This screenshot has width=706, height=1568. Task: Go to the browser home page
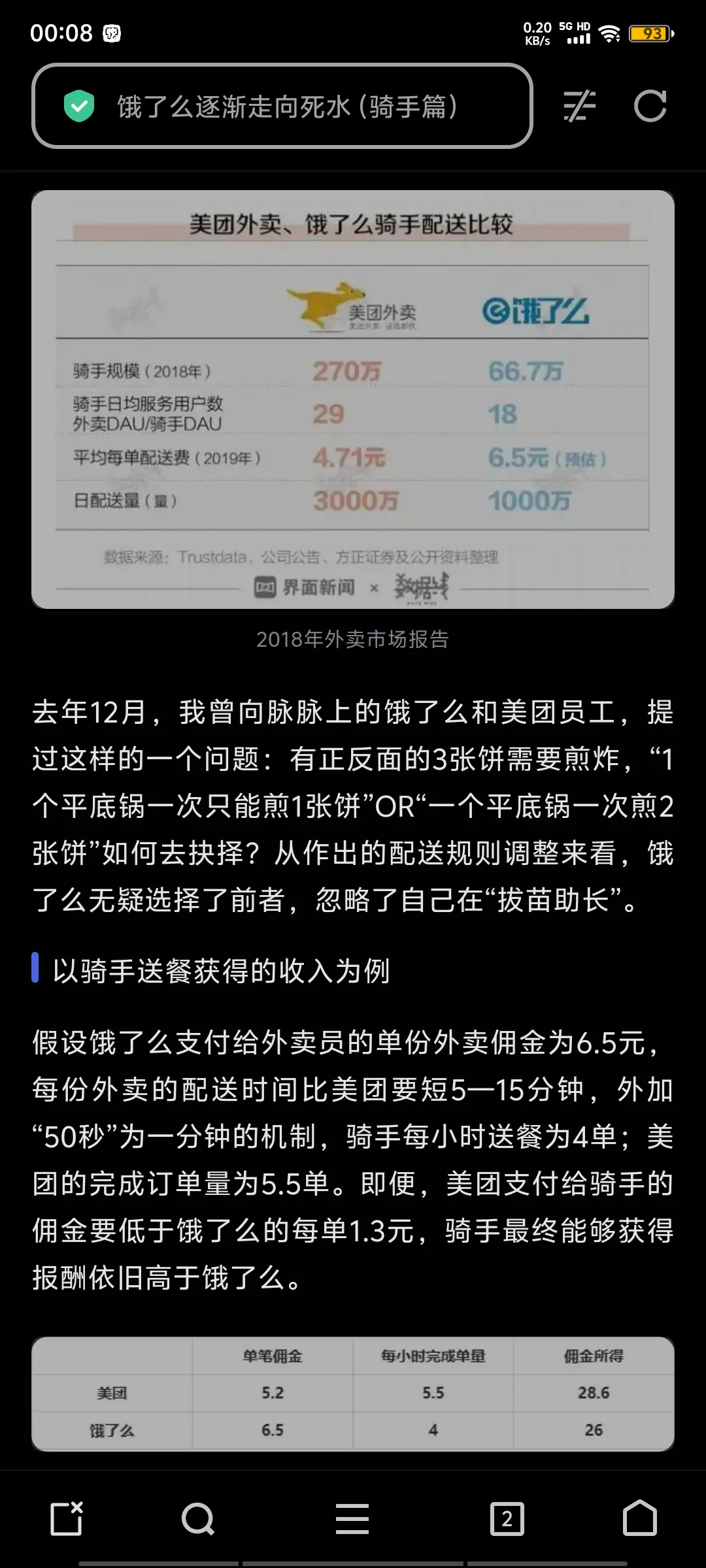click(639, 1518)
